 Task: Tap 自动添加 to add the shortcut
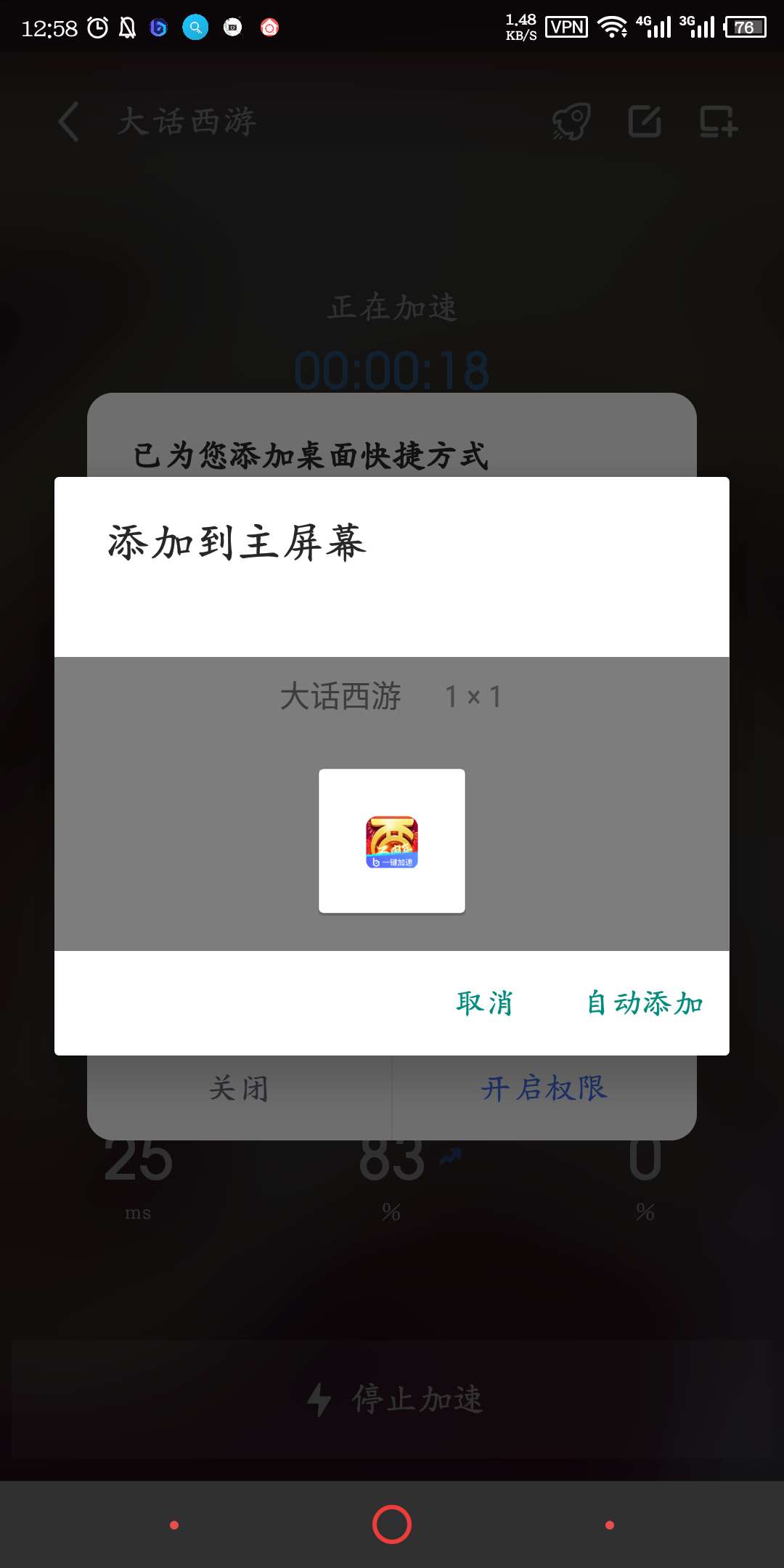click(645, 1003)
